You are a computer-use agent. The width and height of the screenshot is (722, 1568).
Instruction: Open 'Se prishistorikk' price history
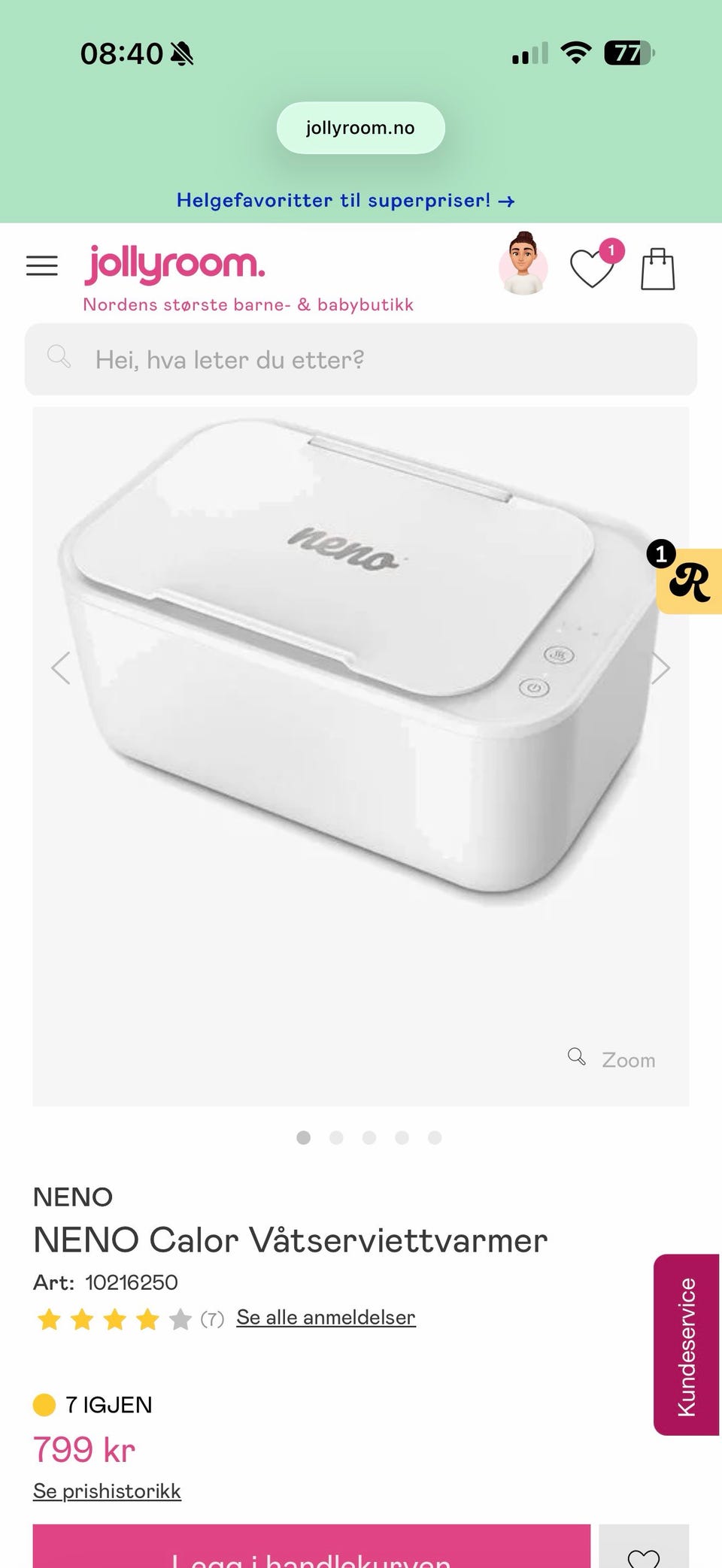pyautogui.click(x=107, y=1491)
